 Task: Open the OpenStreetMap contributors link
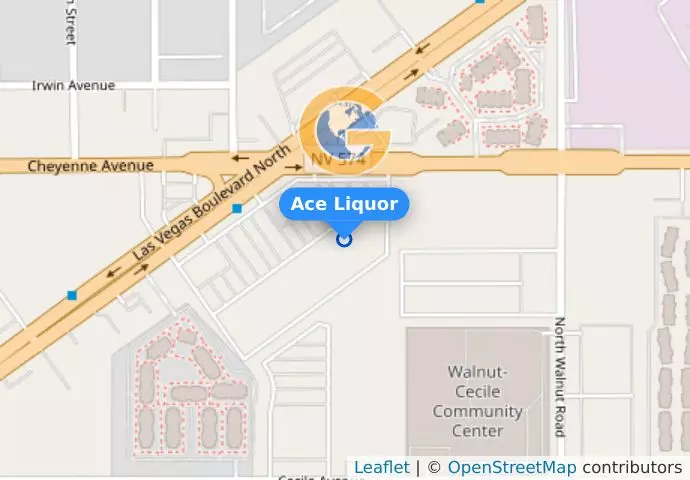tap(511, 467)
